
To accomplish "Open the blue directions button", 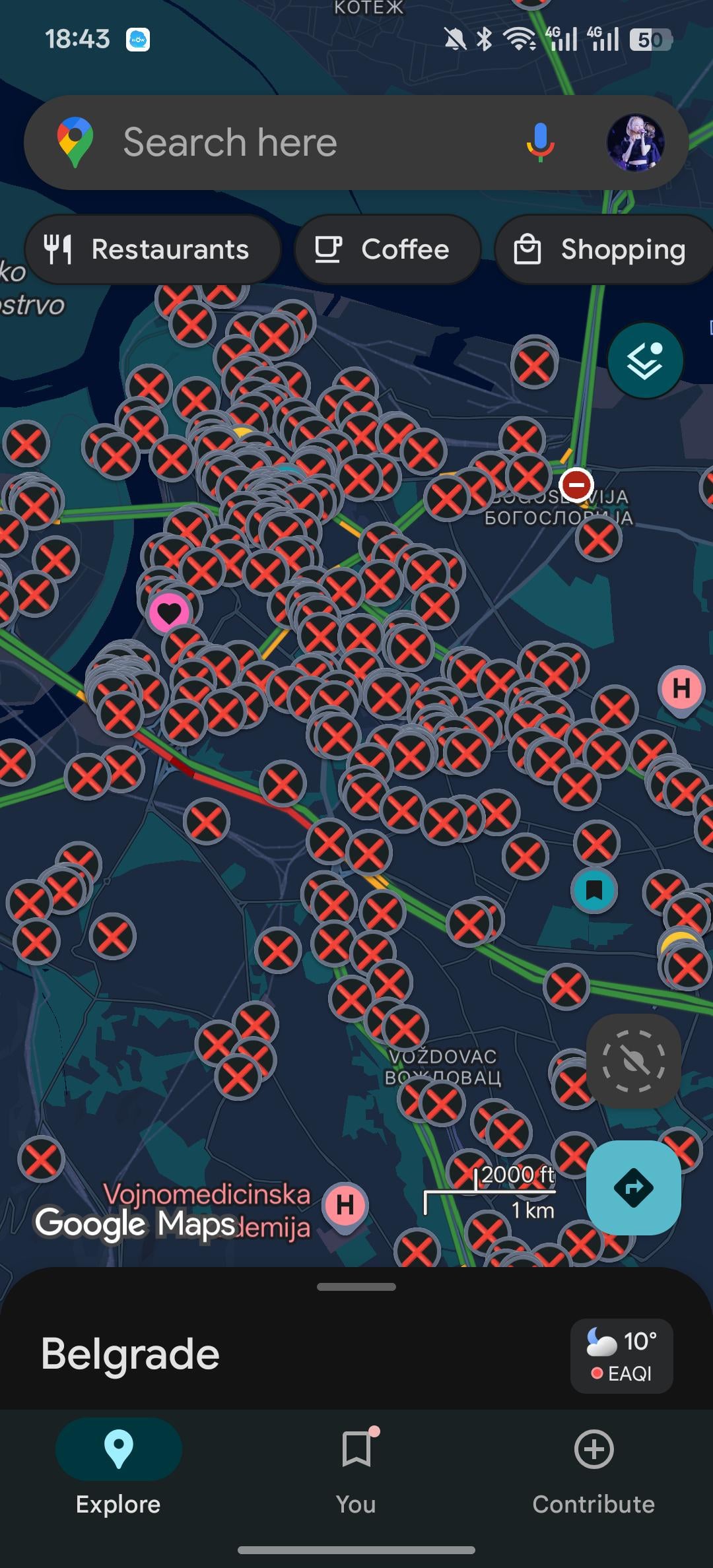I will [x=633, y=1188].
